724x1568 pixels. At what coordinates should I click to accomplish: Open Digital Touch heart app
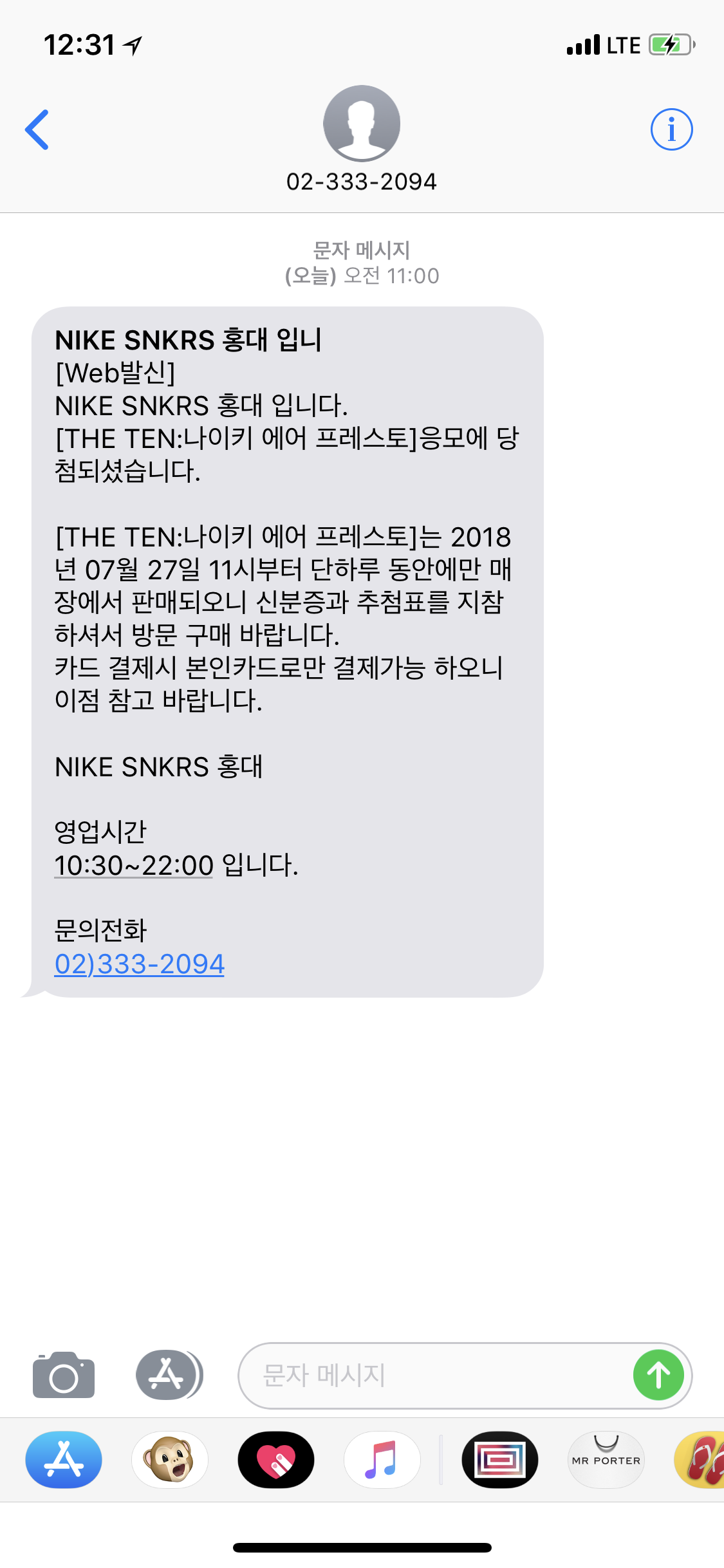[276, 1460]
